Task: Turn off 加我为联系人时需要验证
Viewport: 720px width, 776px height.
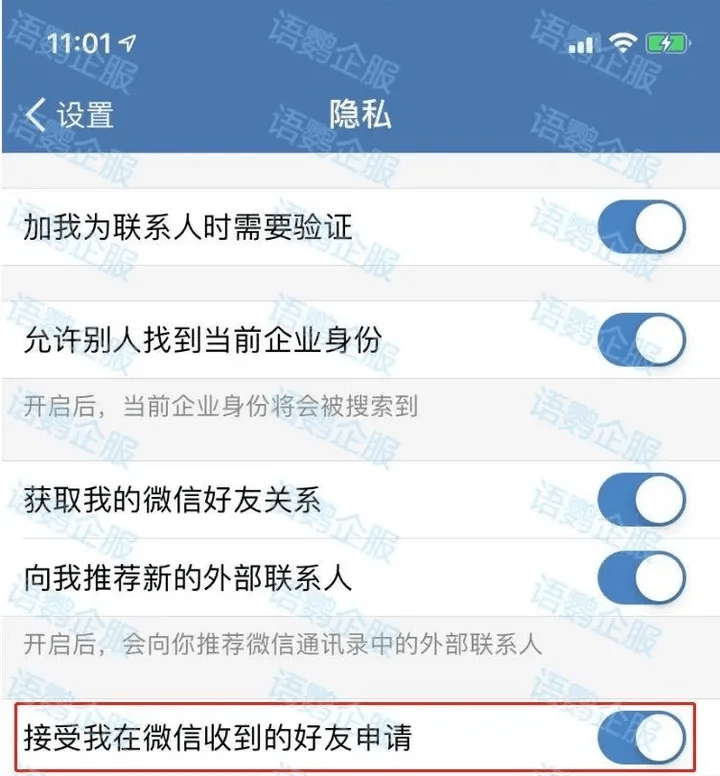Action: coord(642,227)
